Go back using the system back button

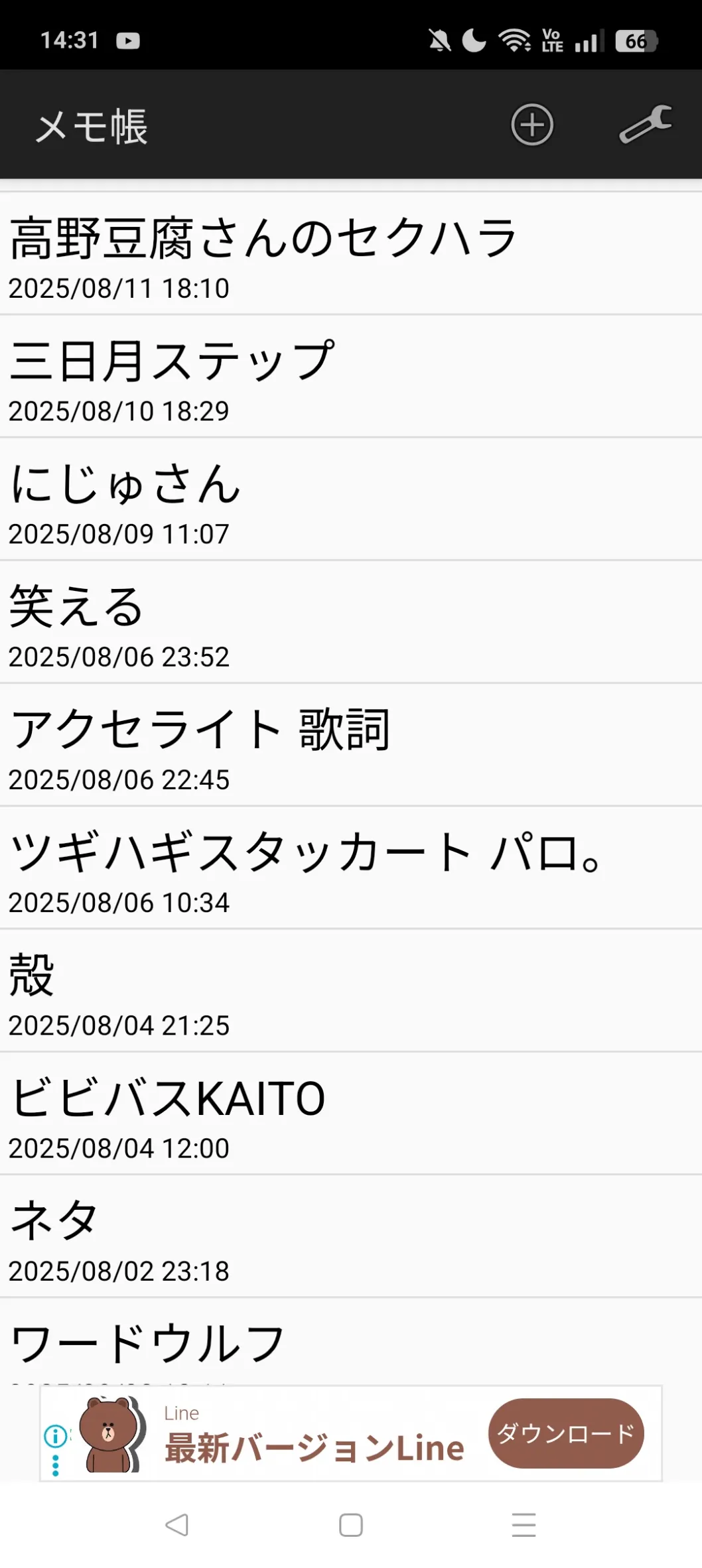click(177, 1524)
